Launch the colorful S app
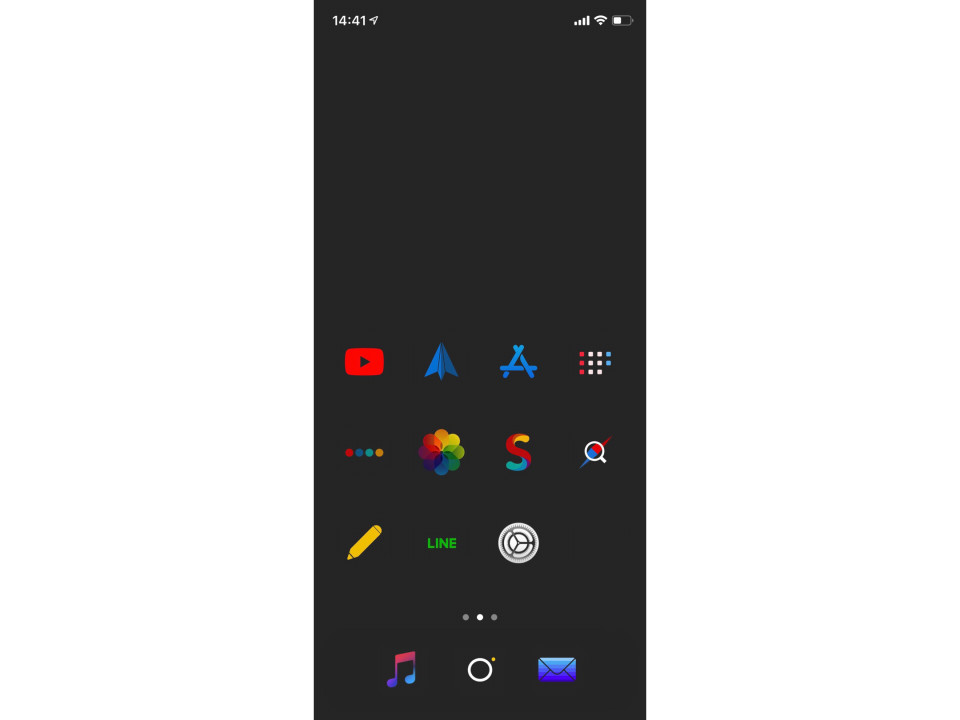The width and height of the screenshot is (960, 720). click(x=518, y=452)
